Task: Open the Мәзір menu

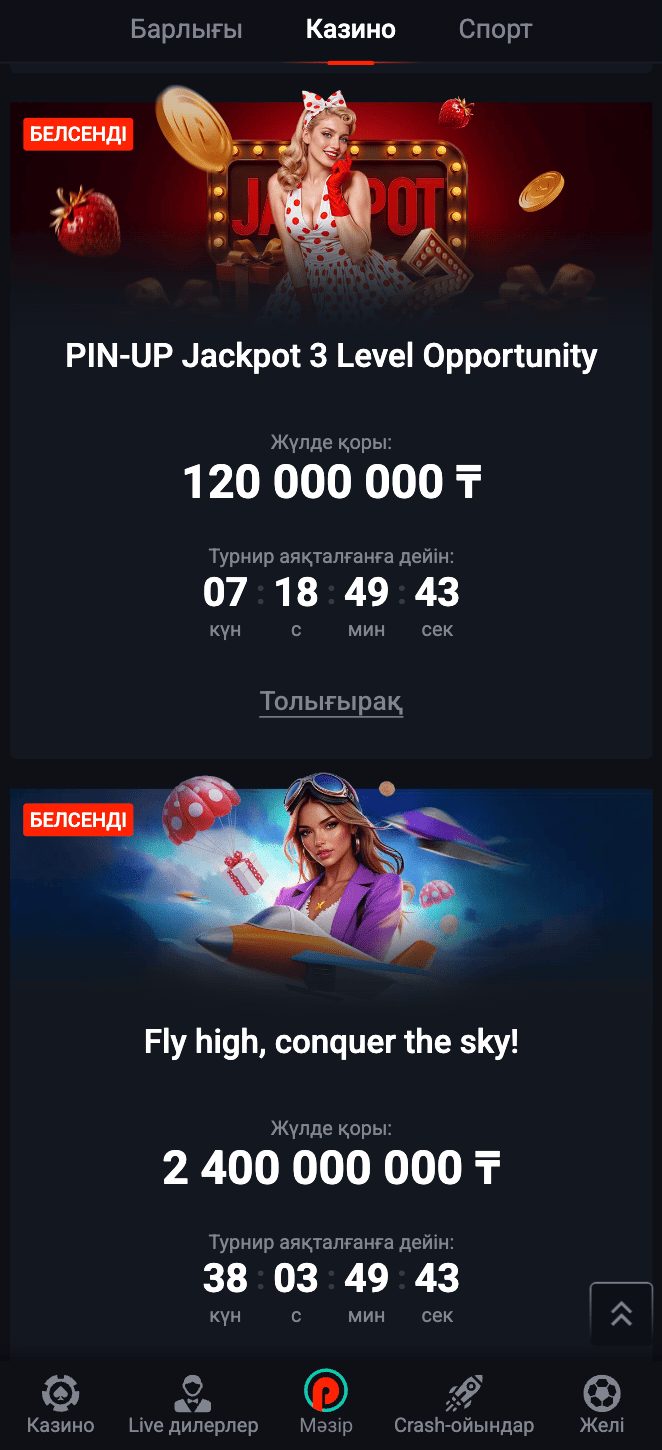Action: tap(326, 1405)
